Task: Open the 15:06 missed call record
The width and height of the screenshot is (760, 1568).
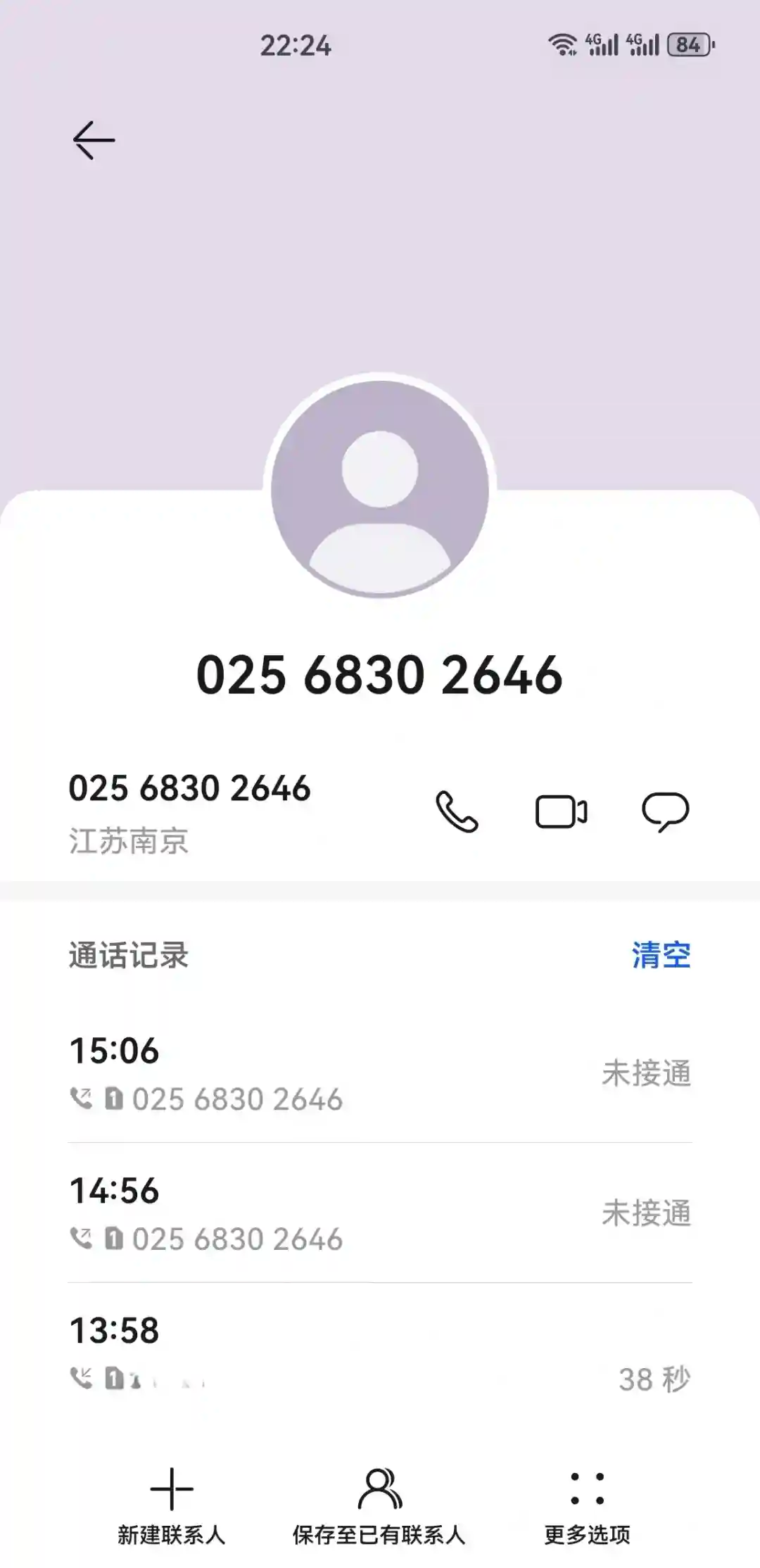Action: [380, 1073]
